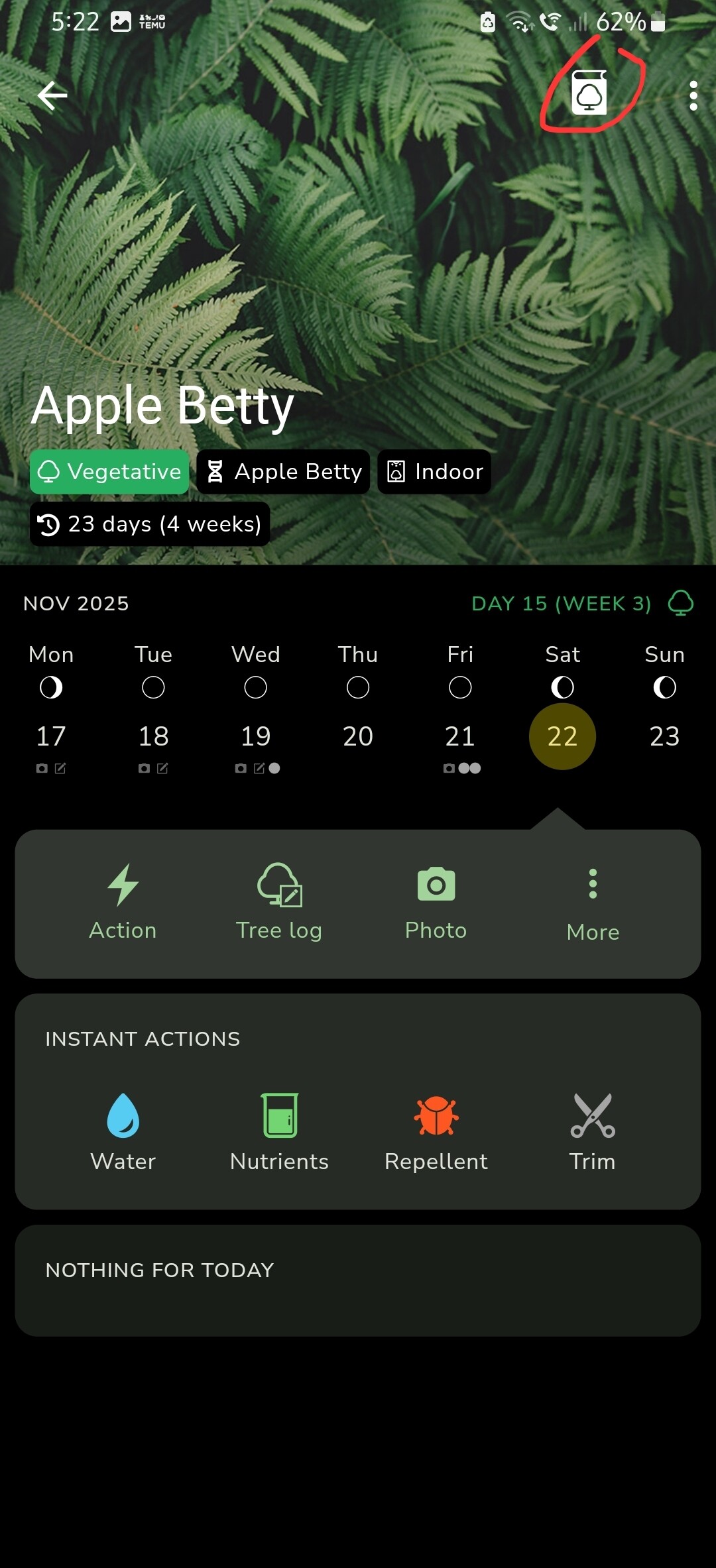Open the Apple Betty strain chip

click(284, 472)
